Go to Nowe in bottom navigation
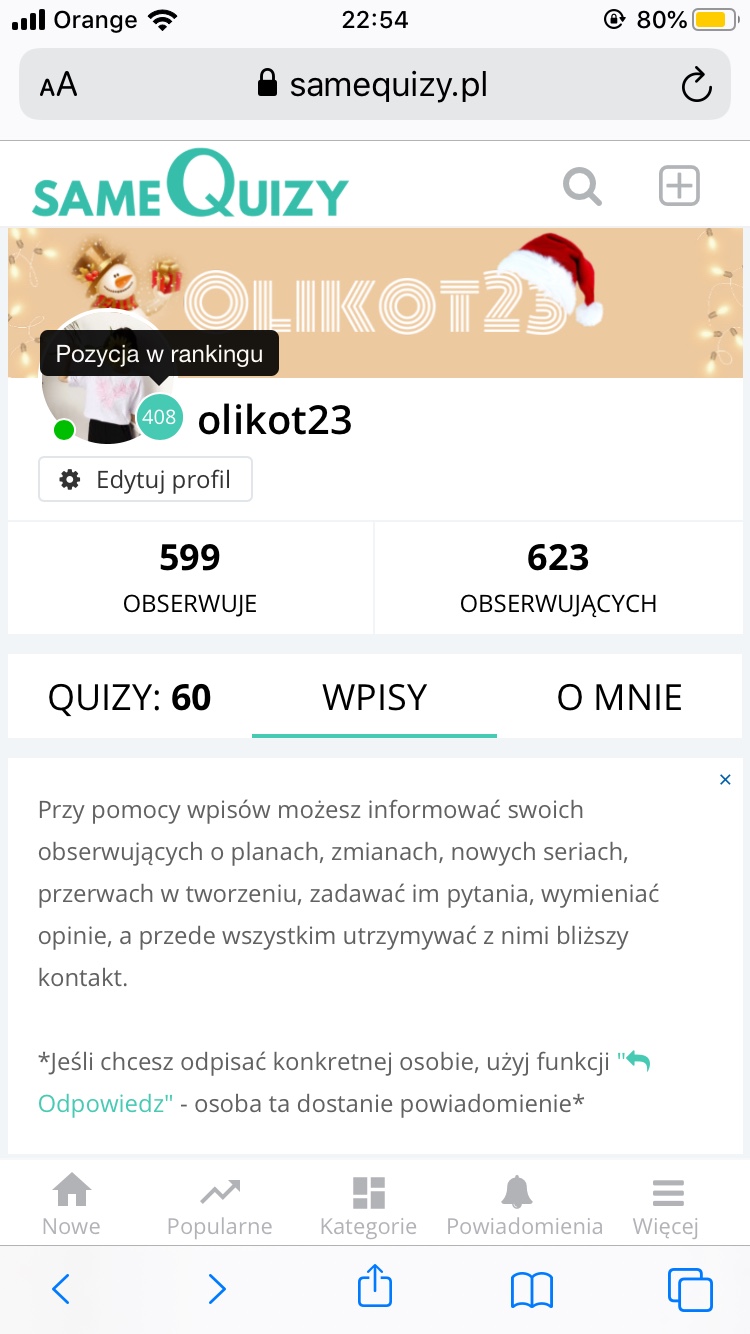The image size is (750, 1334). [x=72, y=1205]
